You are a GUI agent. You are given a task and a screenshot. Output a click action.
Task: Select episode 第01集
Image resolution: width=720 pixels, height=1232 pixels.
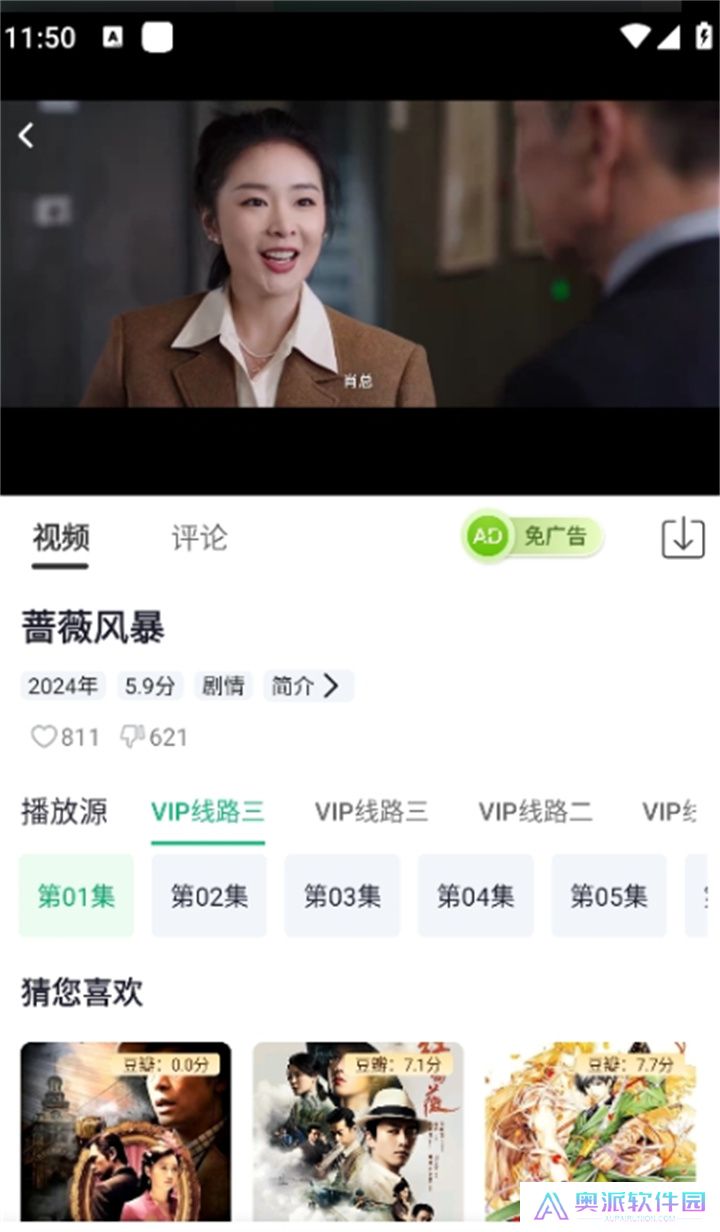[x=75, y=895]
